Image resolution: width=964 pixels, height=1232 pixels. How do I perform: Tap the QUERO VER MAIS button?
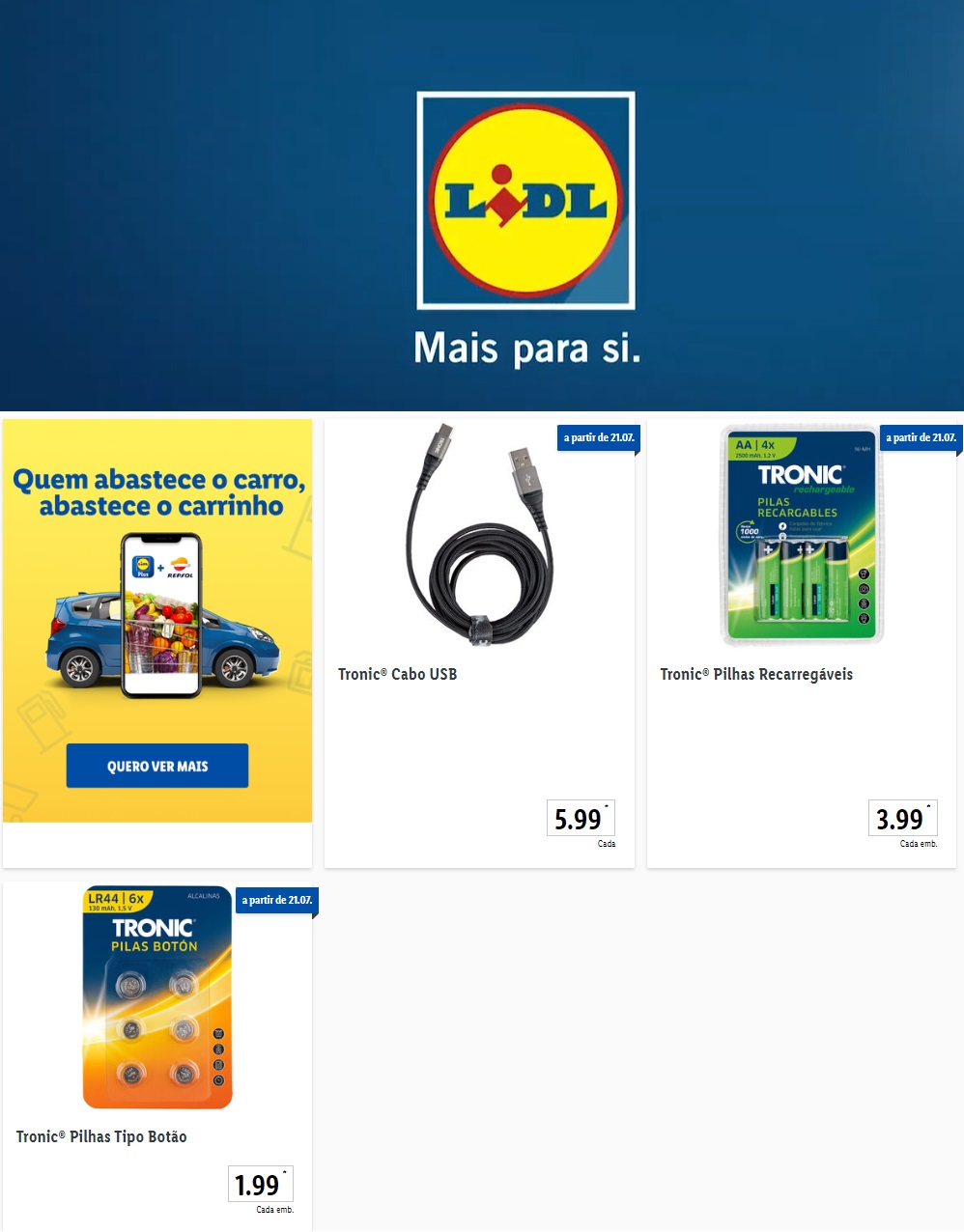coord(157,766)
